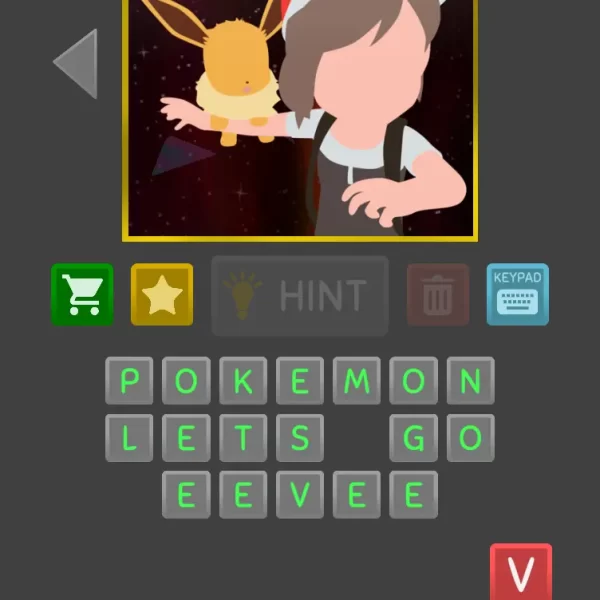Tap the letter S tile in LETS
The width and height of the screenshot is (600, 600).
click(x=300, y=438)
